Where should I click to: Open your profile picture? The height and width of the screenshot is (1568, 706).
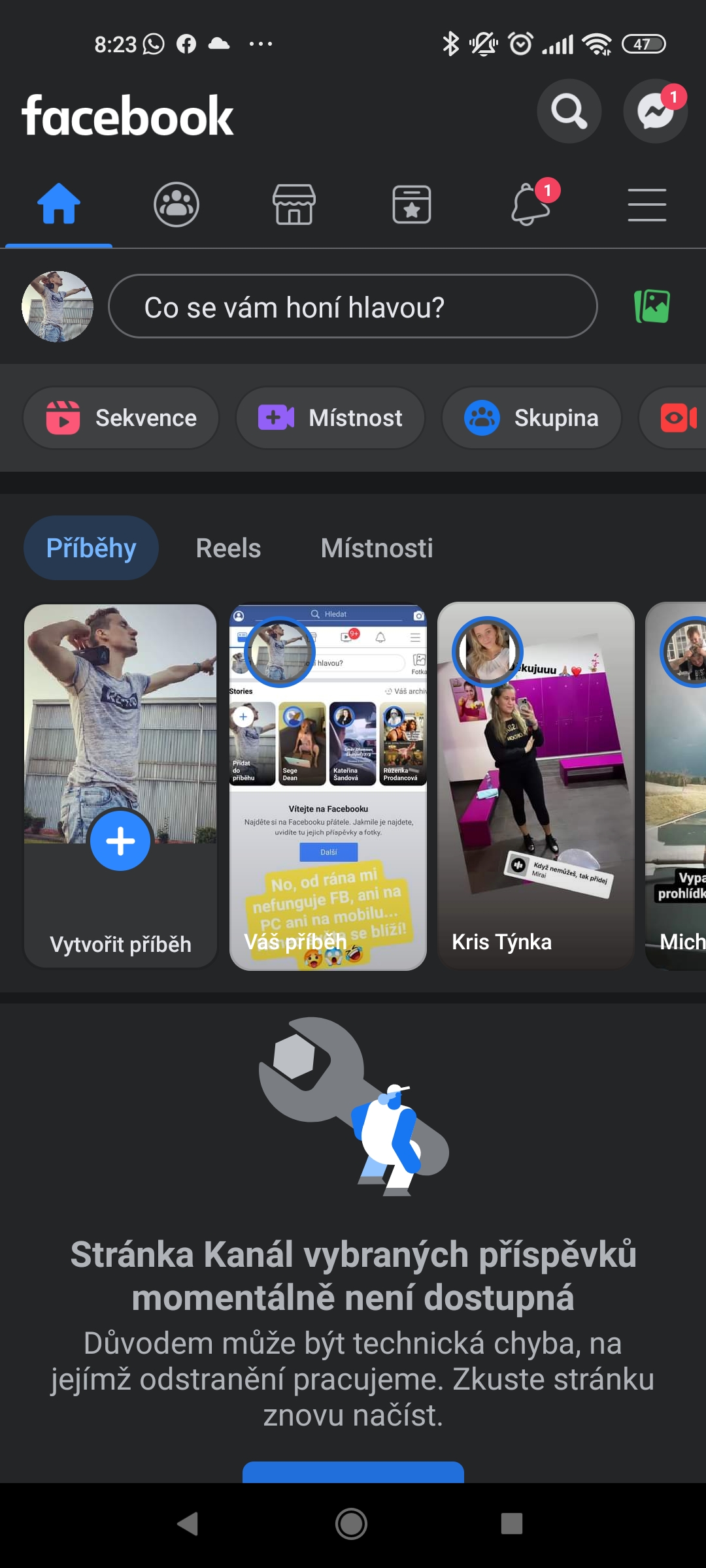58,306
